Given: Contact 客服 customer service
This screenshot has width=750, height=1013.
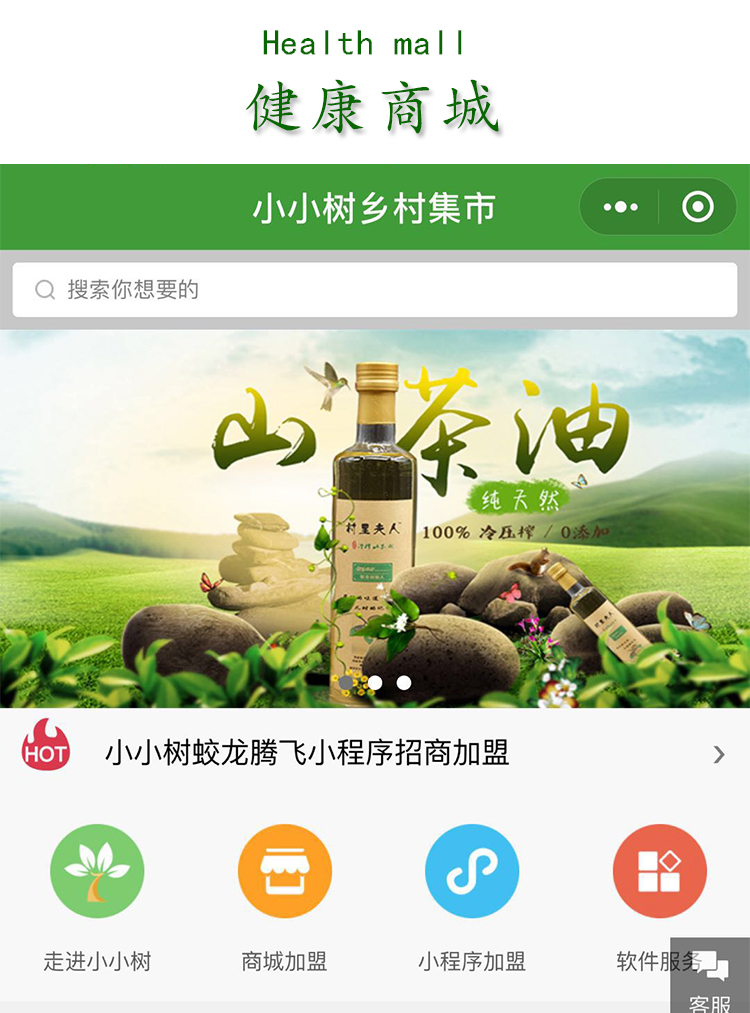Looking at the screenshot, I should pyautogui.click(x=710, y=976).
